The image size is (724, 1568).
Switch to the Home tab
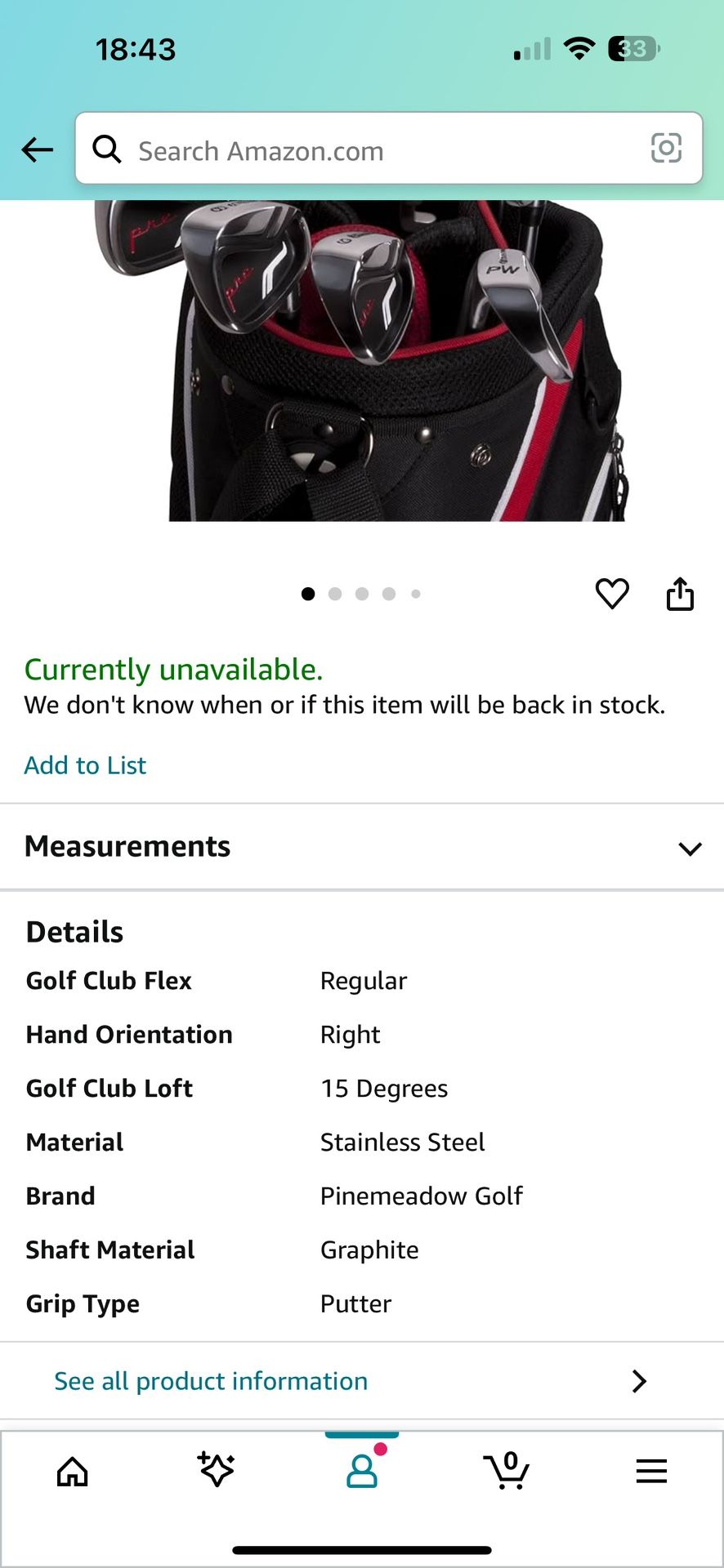[72, 1471]
